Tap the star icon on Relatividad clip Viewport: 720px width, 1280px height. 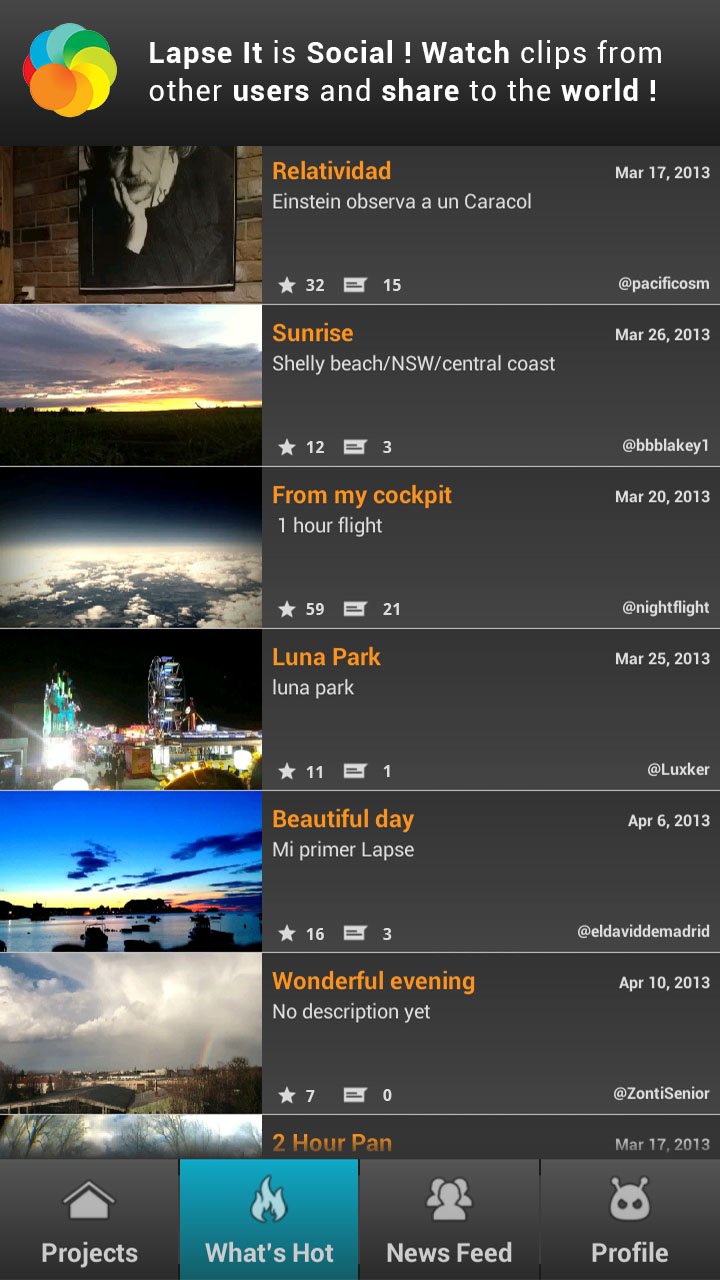point(286,285)
